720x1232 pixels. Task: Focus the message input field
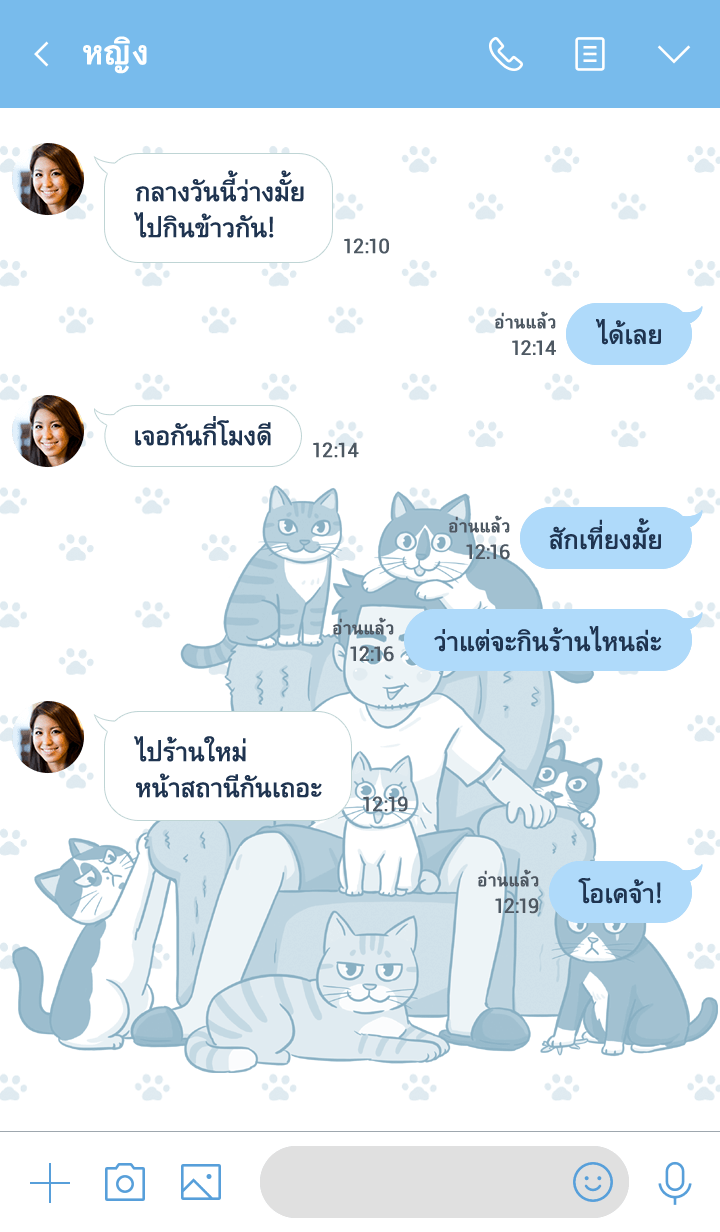click(x=410, y=1183)
